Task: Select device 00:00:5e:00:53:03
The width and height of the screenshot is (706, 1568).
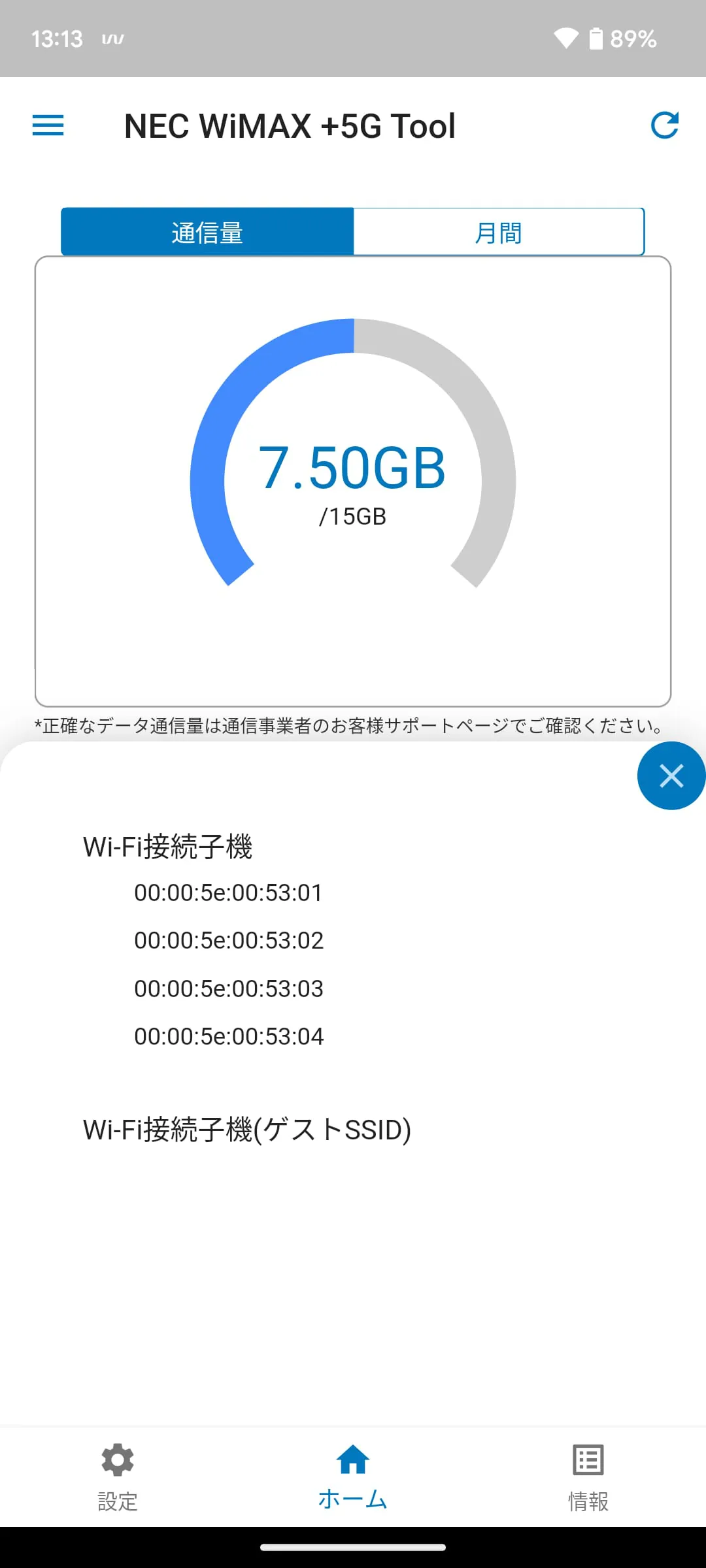Action: click(228, 988)
